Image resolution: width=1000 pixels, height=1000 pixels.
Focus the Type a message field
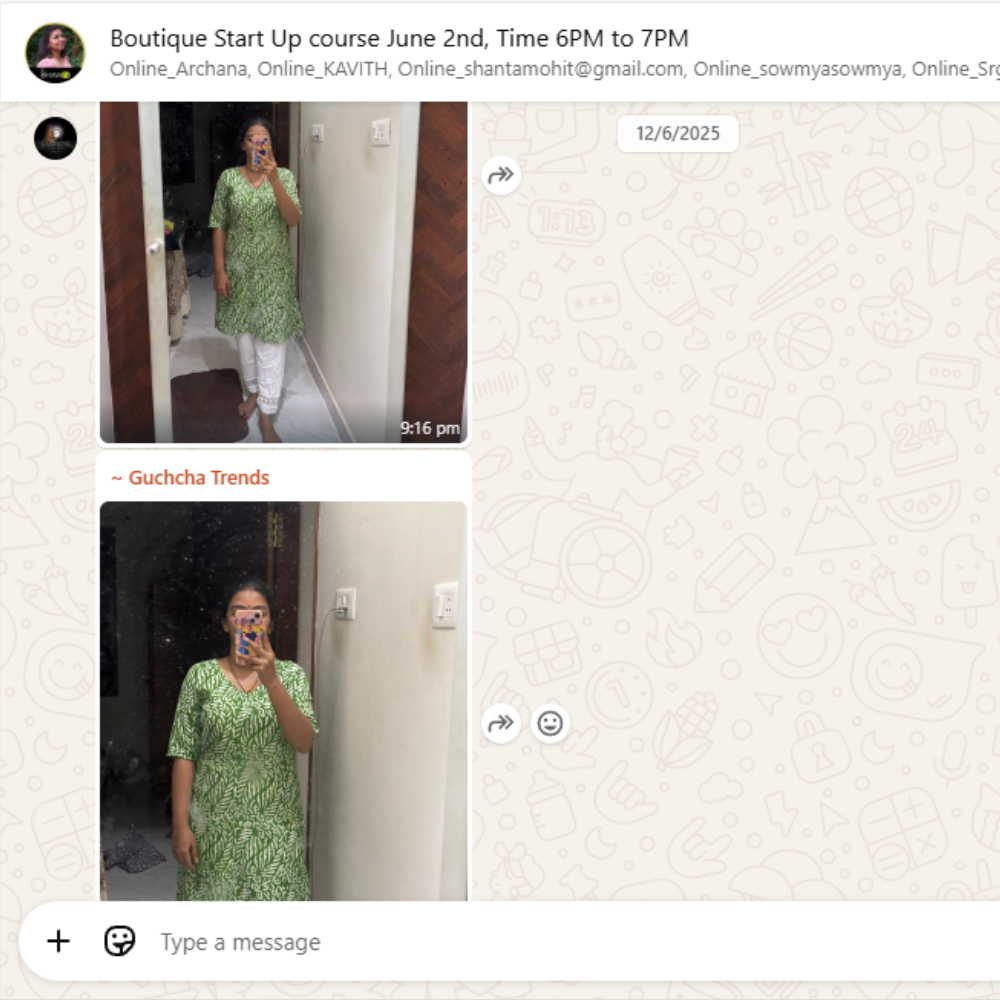[500, 942]
